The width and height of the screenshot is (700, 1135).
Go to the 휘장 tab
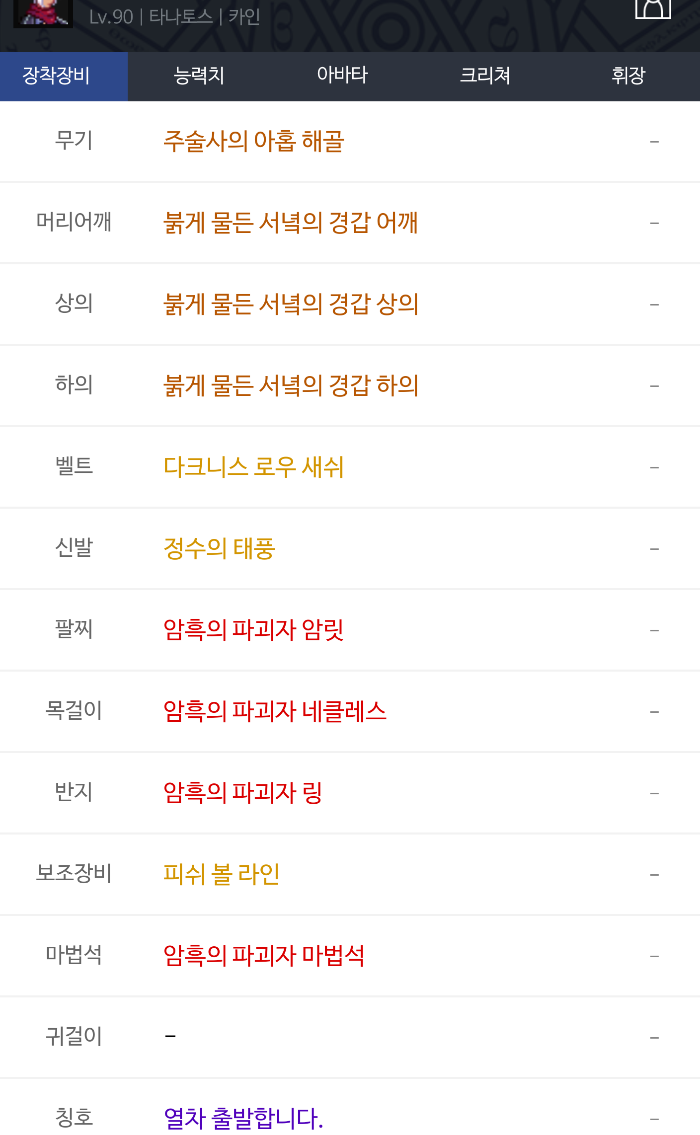[x=628, y=76]
